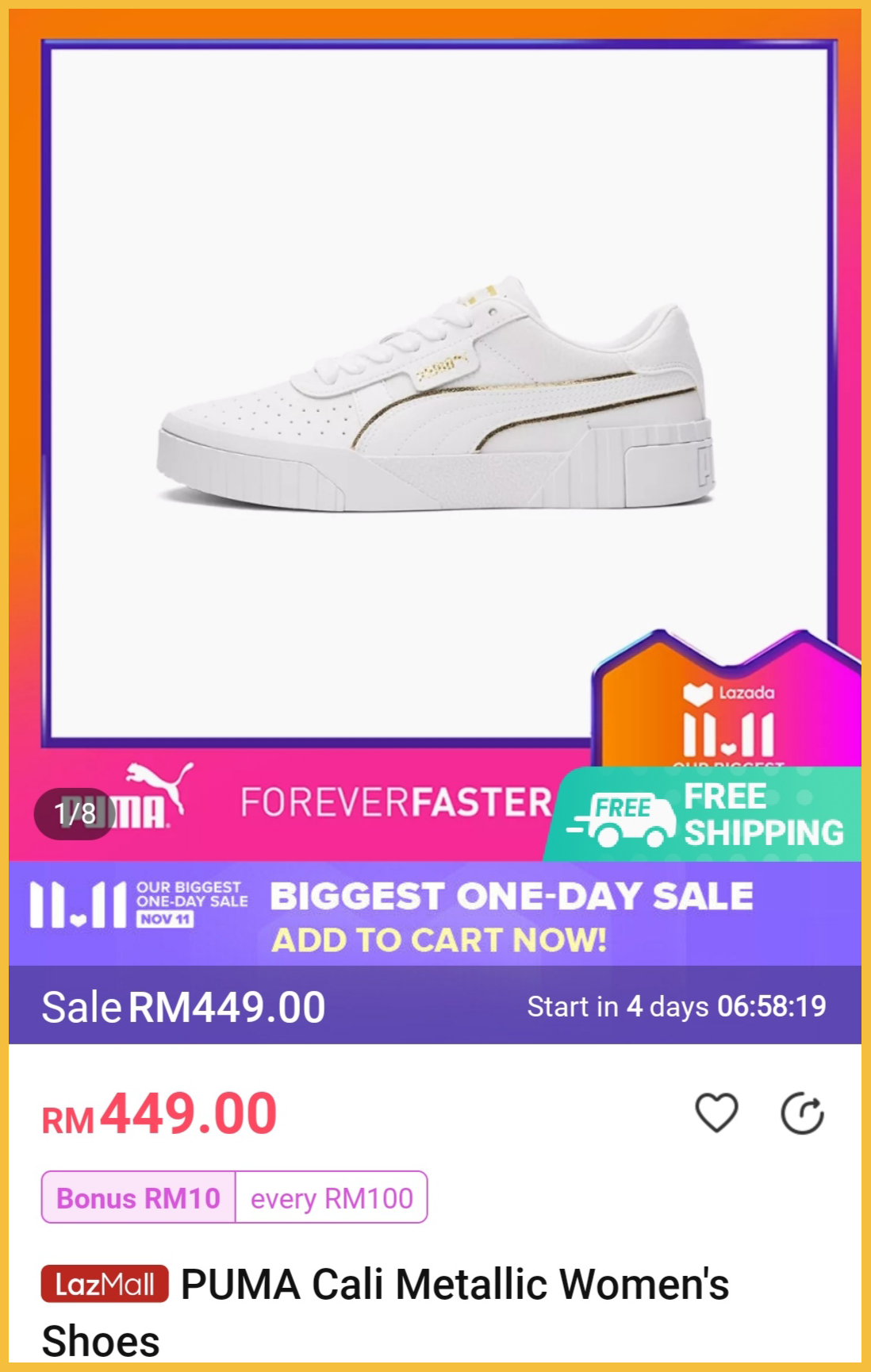Open the Bonus RM10 every RM100 offer
871x1372 pixels.
pos(234,1197)
